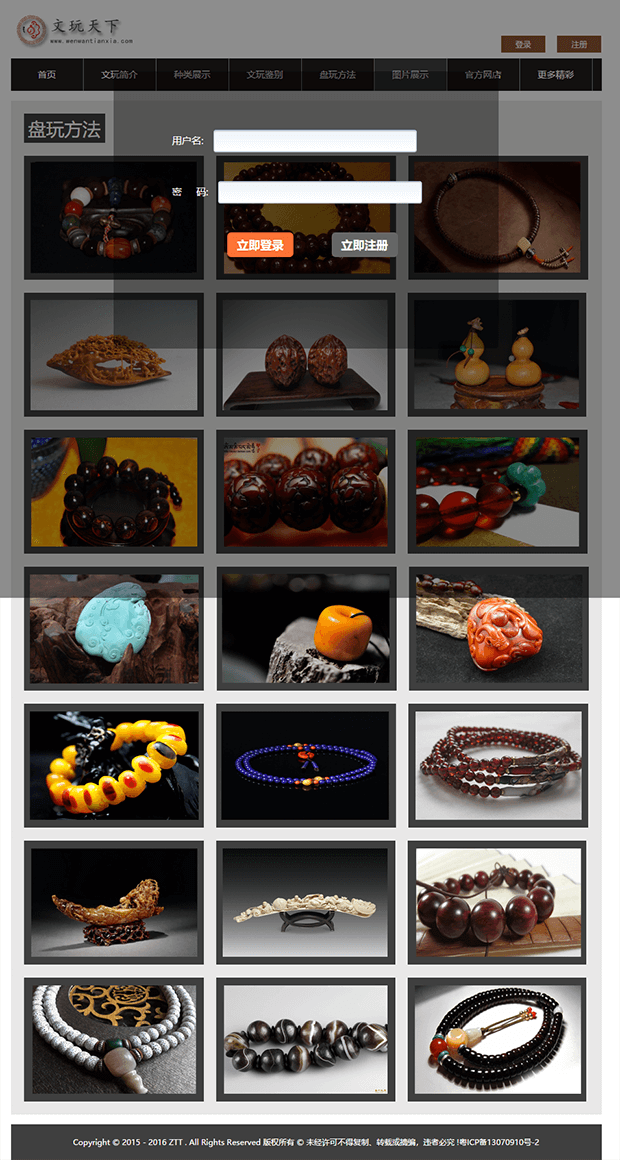Open the 图片展示 navigation item

pos(410,75)
